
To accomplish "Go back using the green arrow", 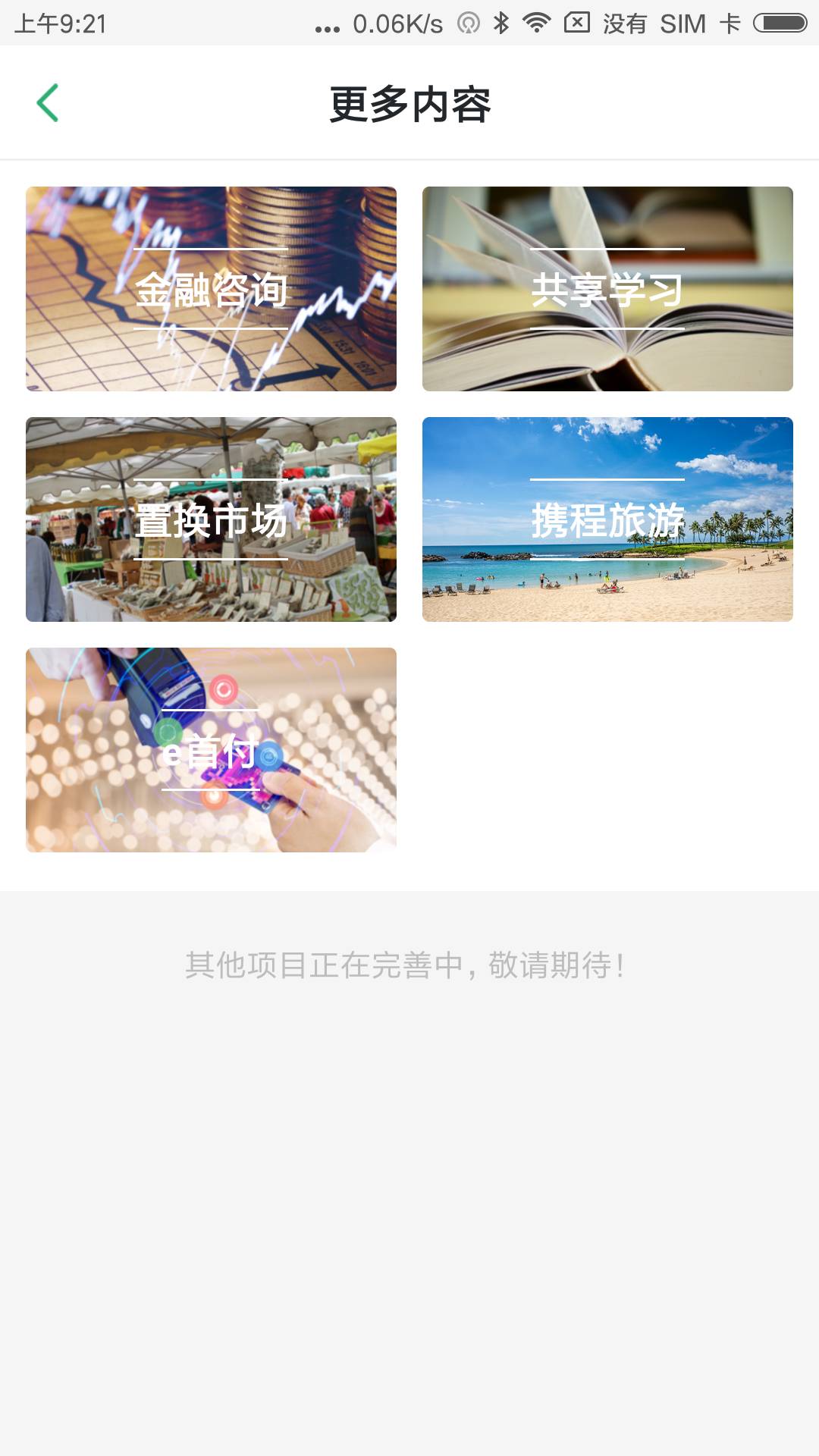I will tap(48, 103).
